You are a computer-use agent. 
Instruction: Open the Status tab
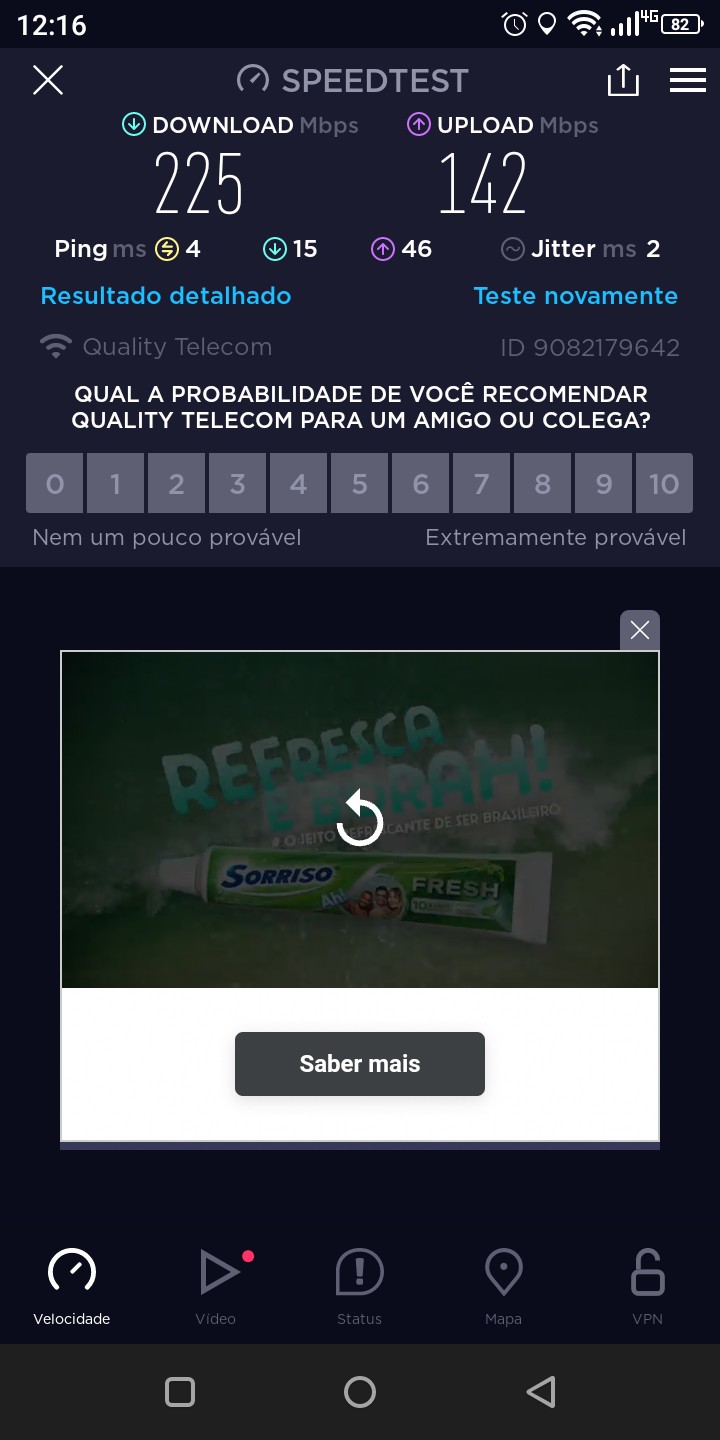(359, 1286)
